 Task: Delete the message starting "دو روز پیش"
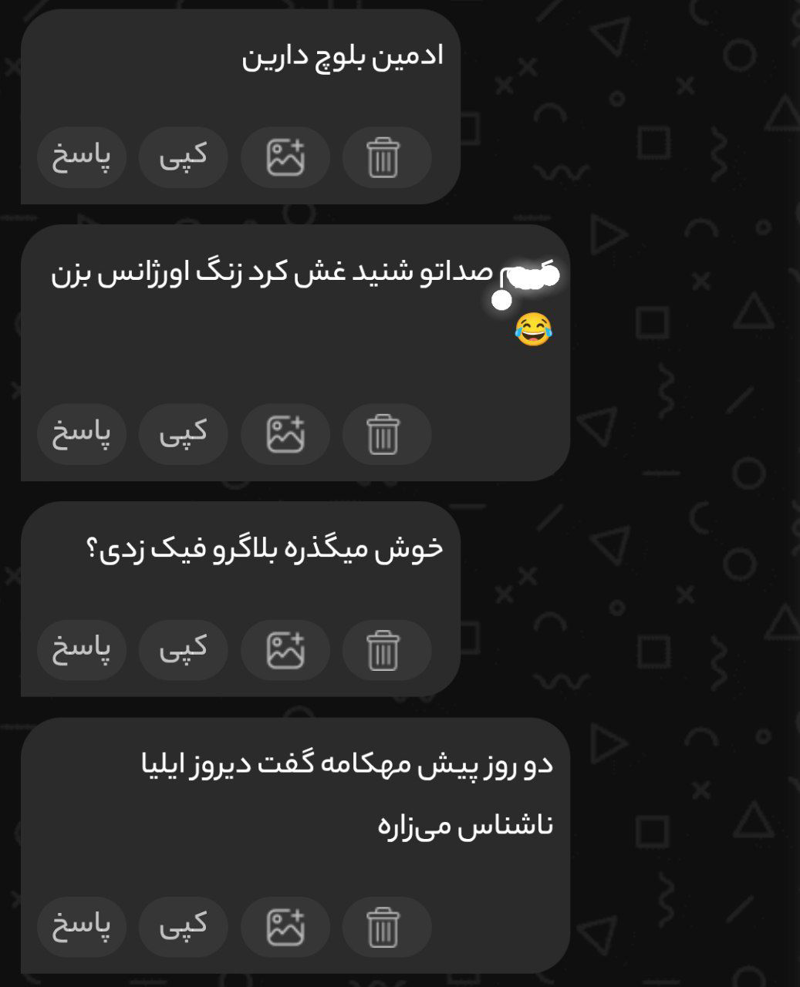(385, 927)
